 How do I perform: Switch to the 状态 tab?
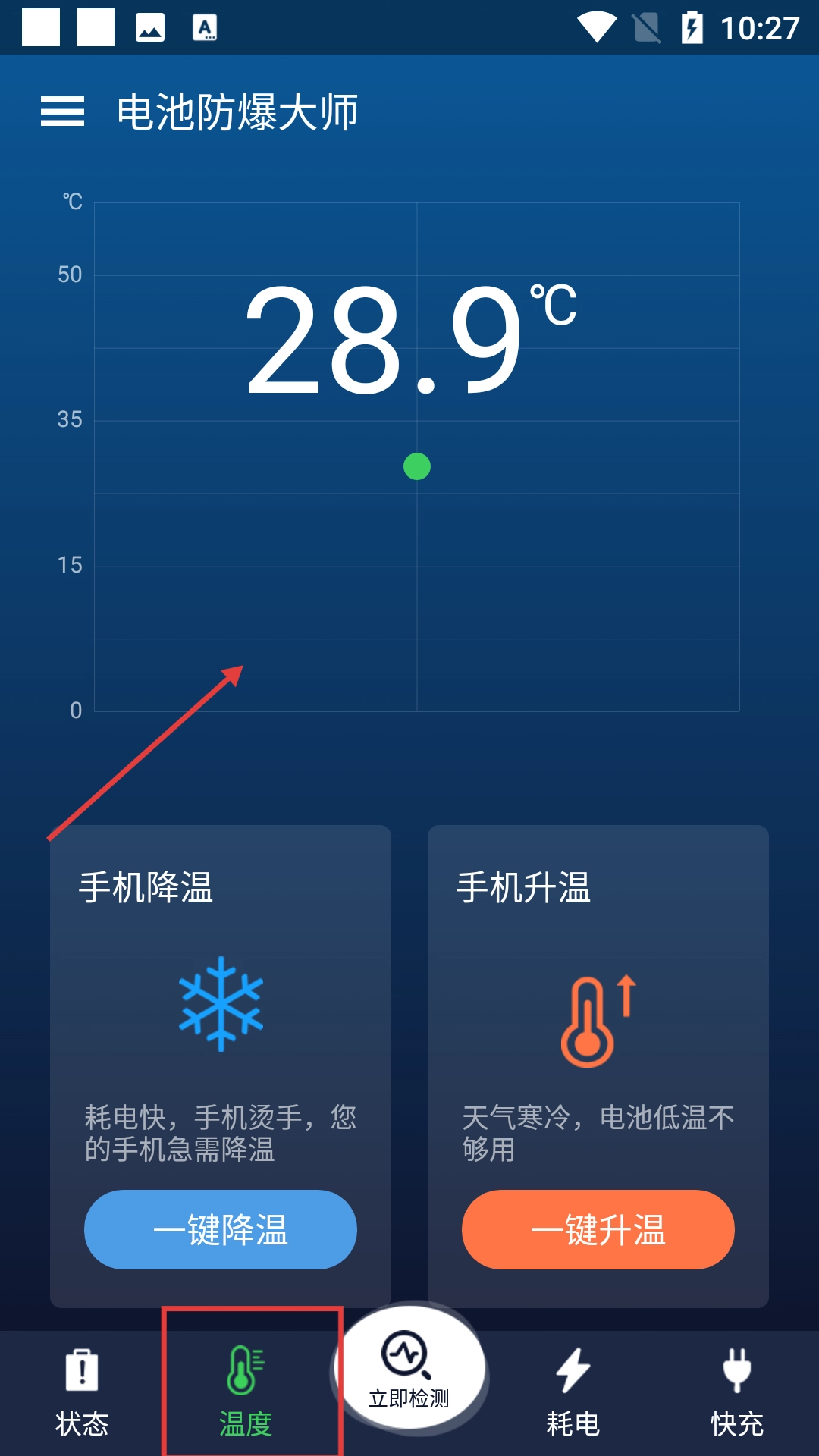(x=82, y=1392)
